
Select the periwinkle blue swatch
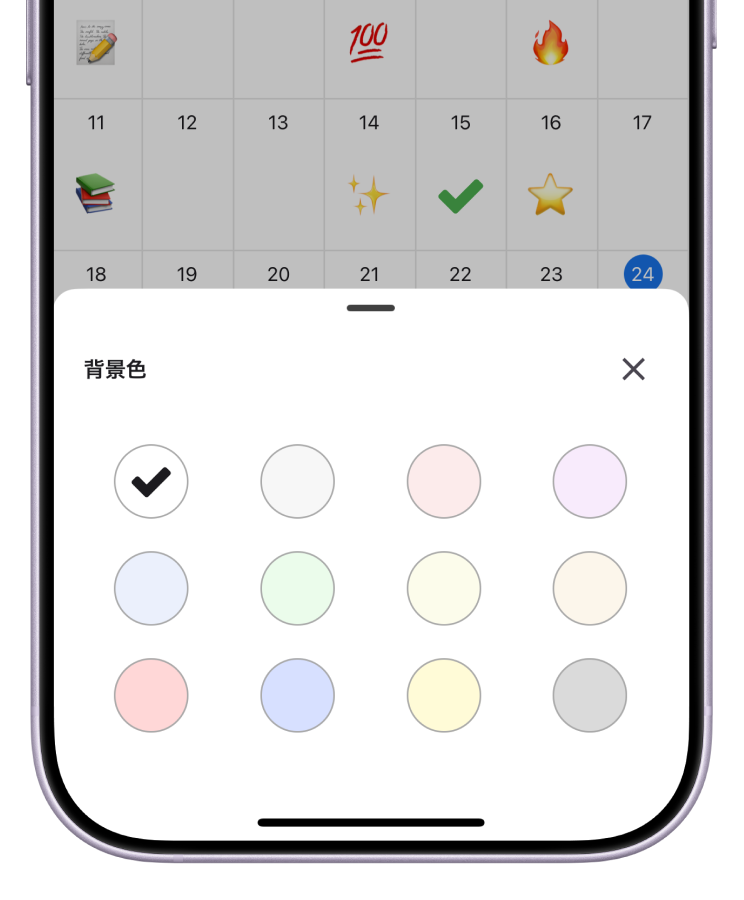[x=297, y=695]
